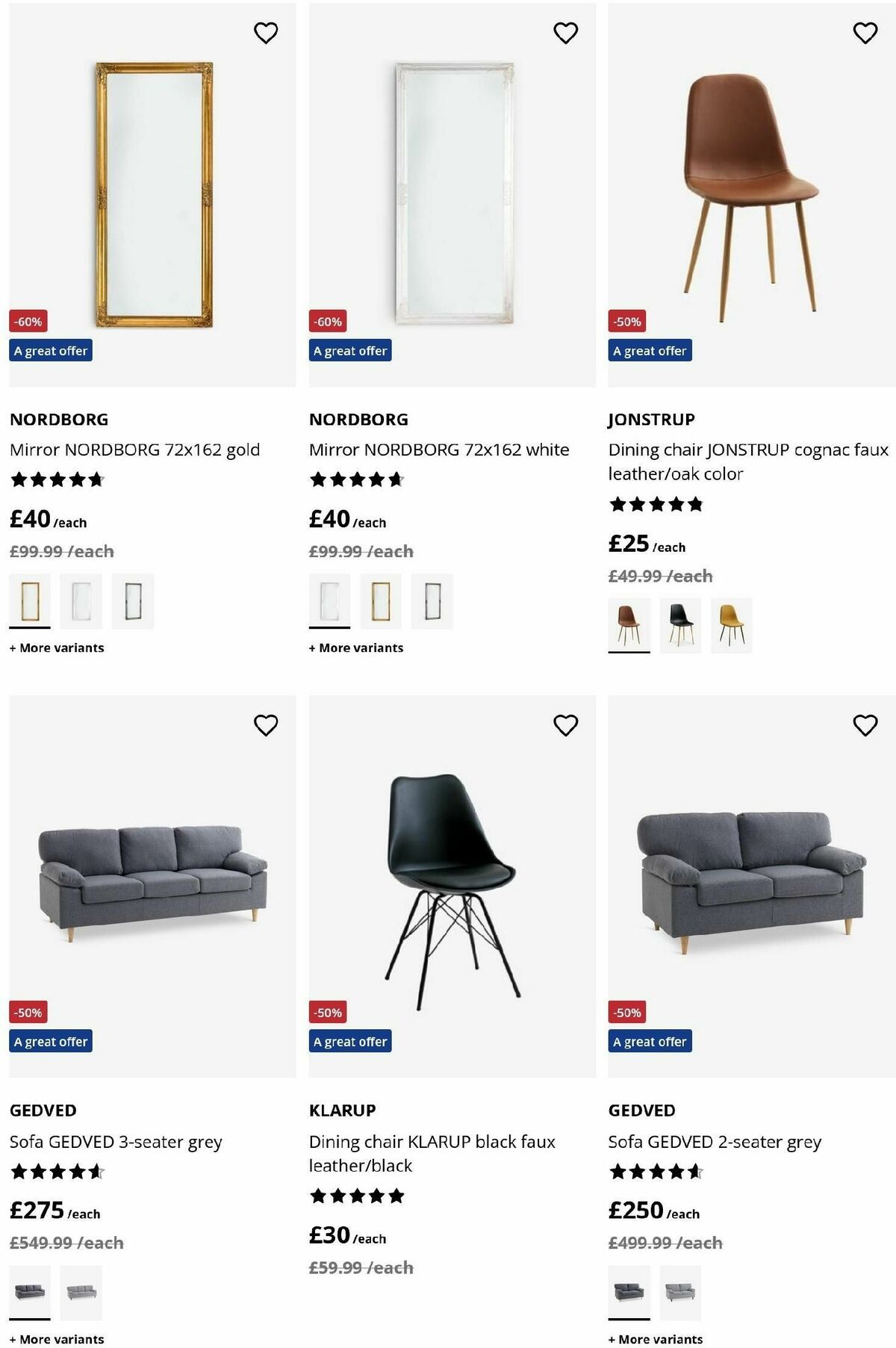This screenshot has height=1348, width=896.
Task: Favorite the GEDVED 2-seater sofa
Action: click(x=865, y=724)
